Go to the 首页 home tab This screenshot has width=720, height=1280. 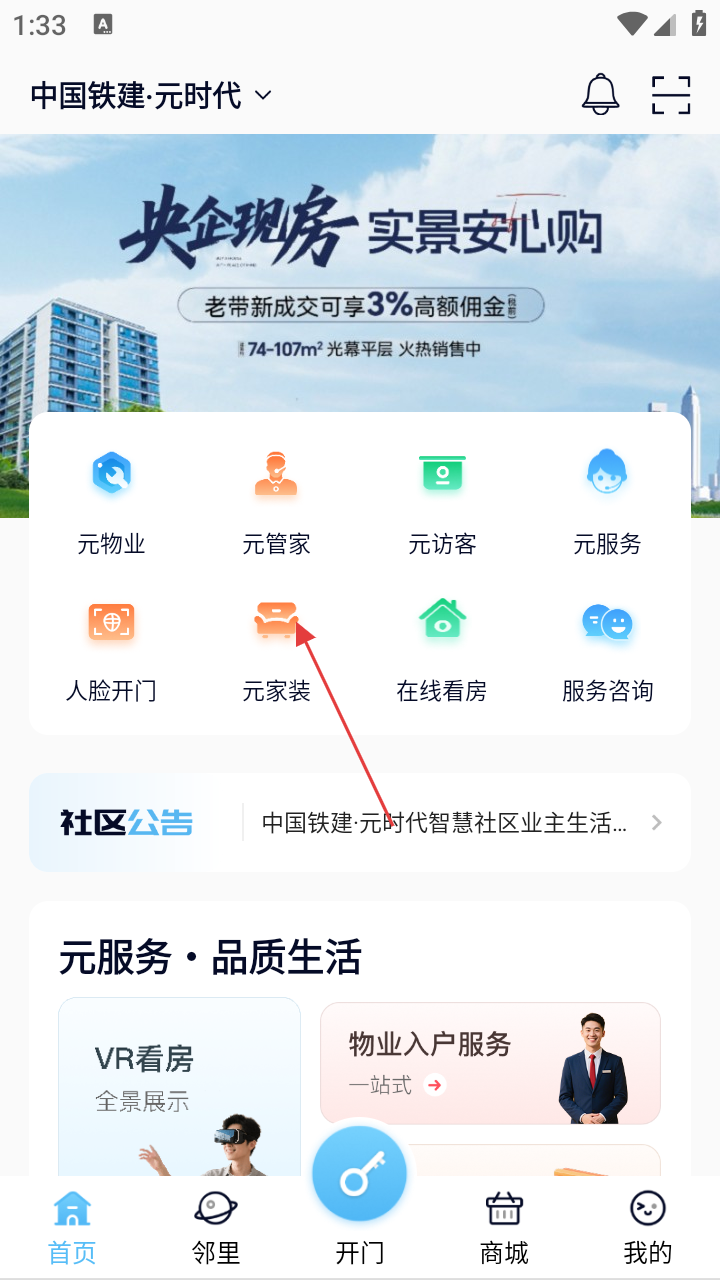point(72,1227)
